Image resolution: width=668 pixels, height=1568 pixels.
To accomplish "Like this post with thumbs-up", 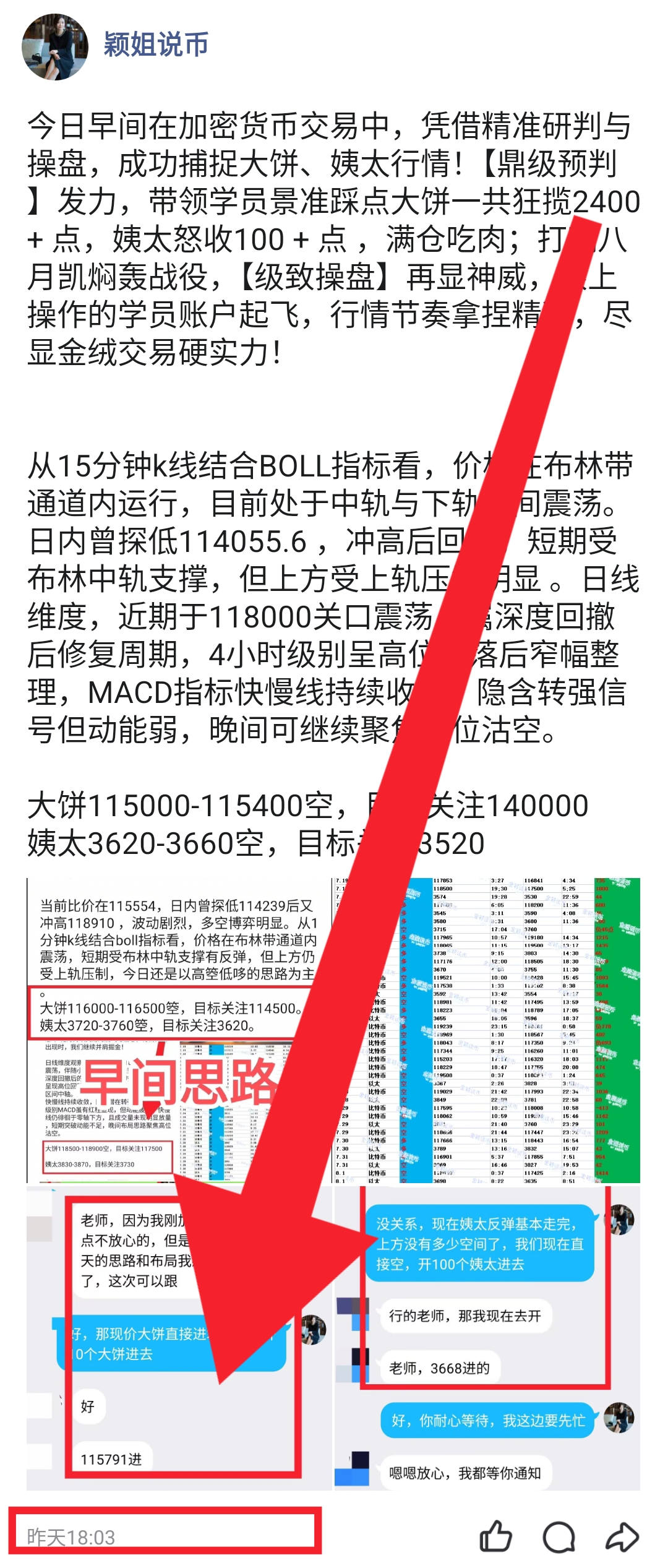I will [495, 1536].
